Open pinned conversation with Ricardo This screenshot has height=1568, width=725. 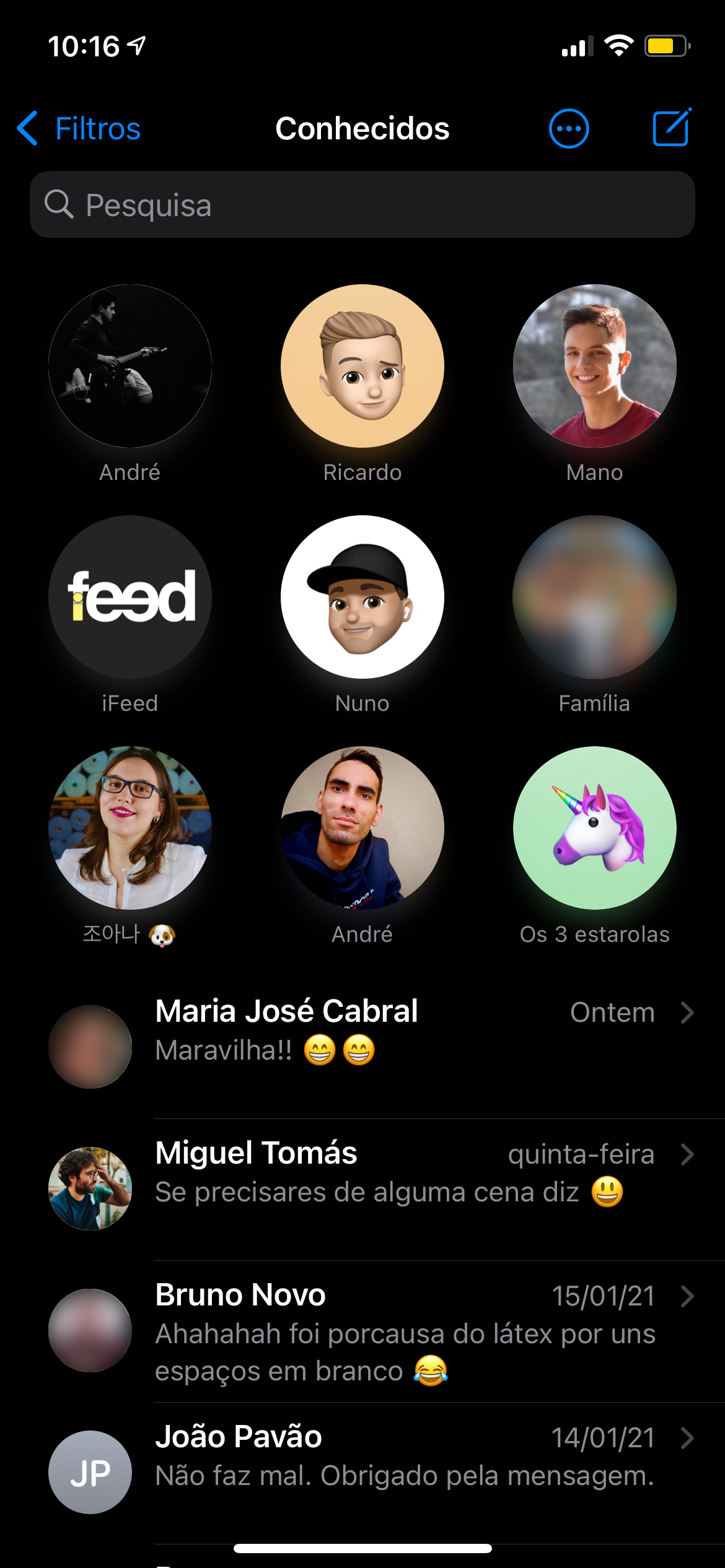pos(362,367)
